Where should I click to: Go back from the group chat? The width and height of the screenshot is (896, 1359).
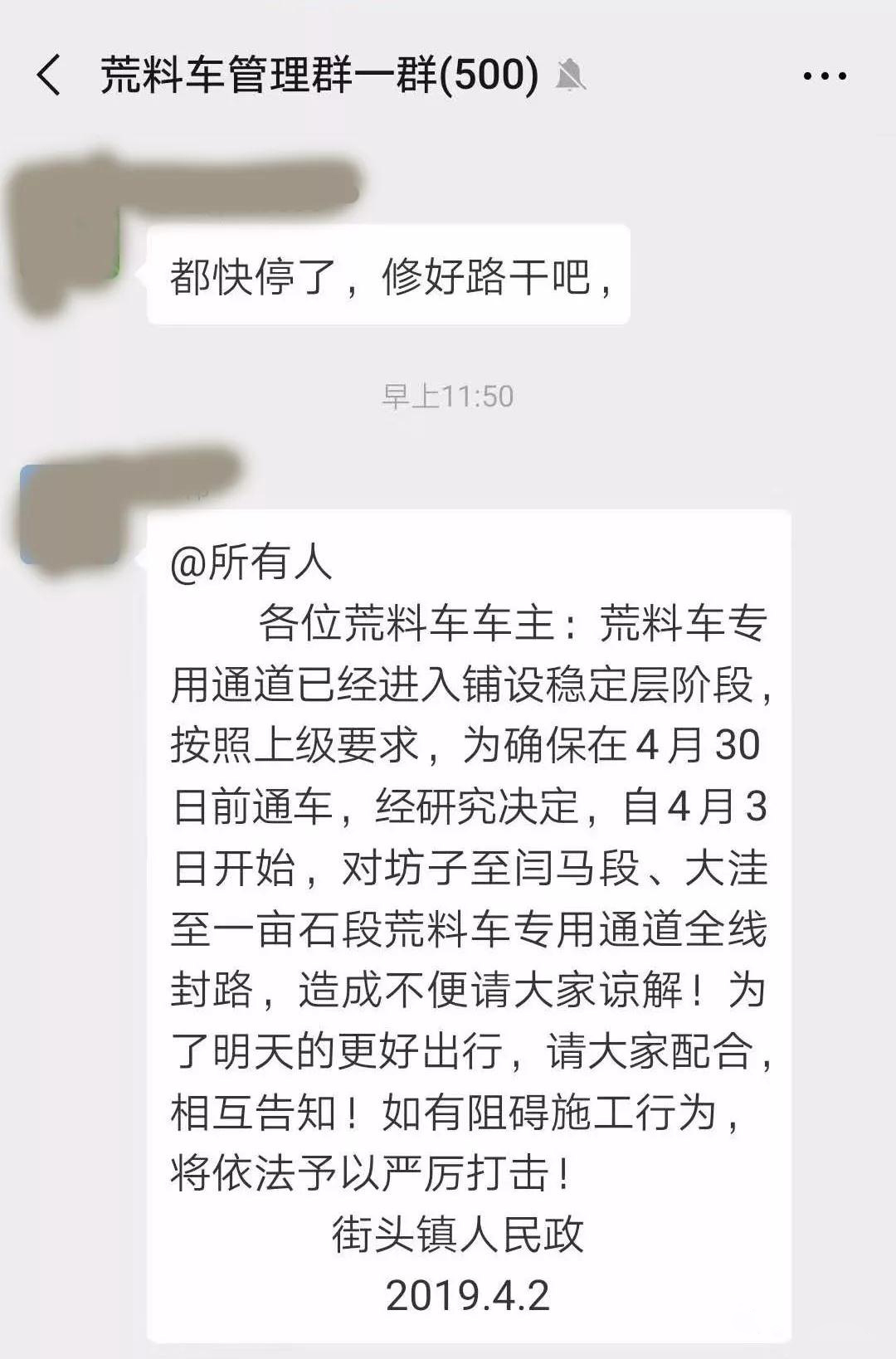(x=49, y=75)
